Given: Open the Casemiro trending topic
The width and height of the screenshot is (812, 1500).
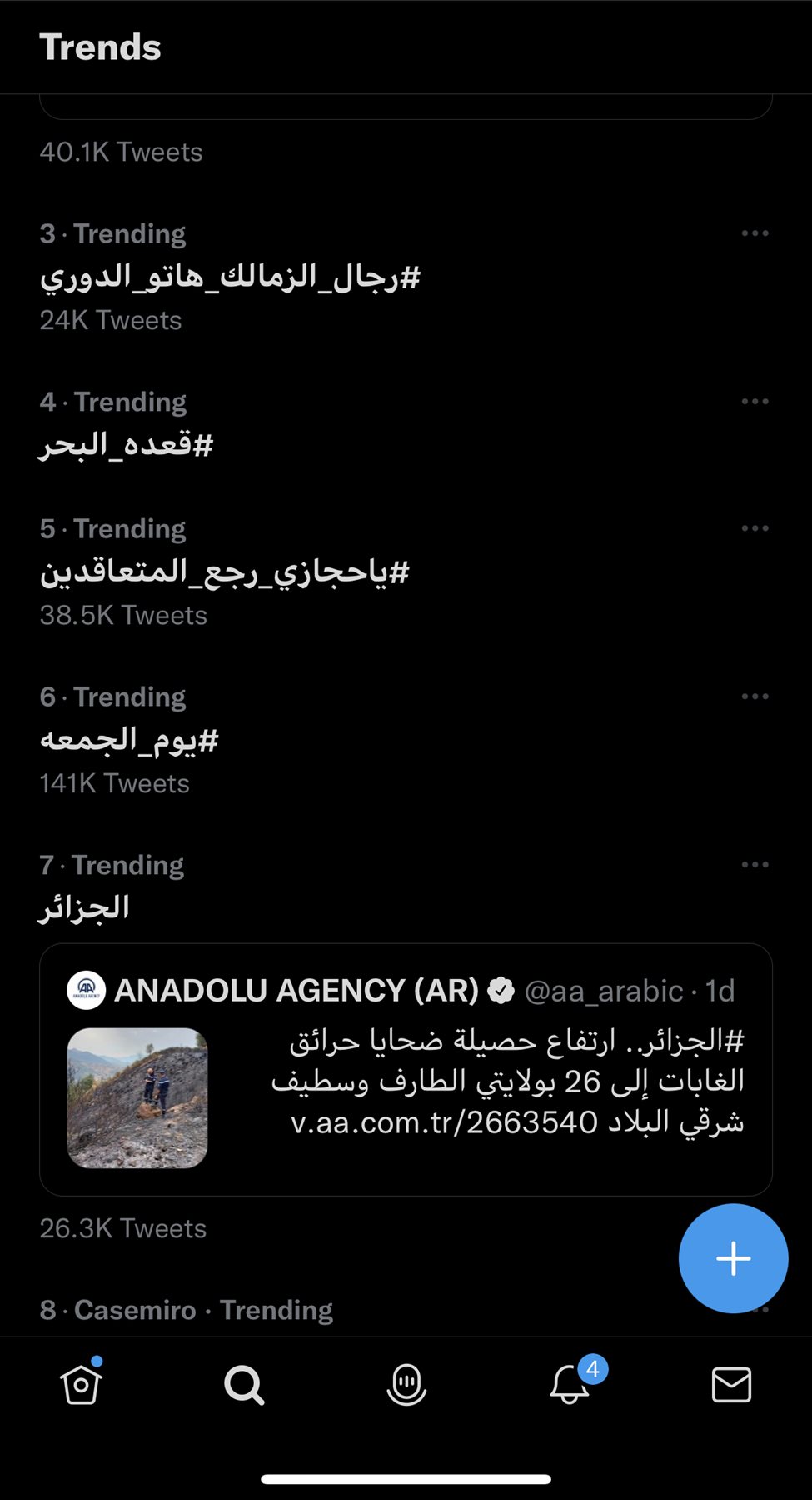Looking at the screenshot, I should (187, 1311).
